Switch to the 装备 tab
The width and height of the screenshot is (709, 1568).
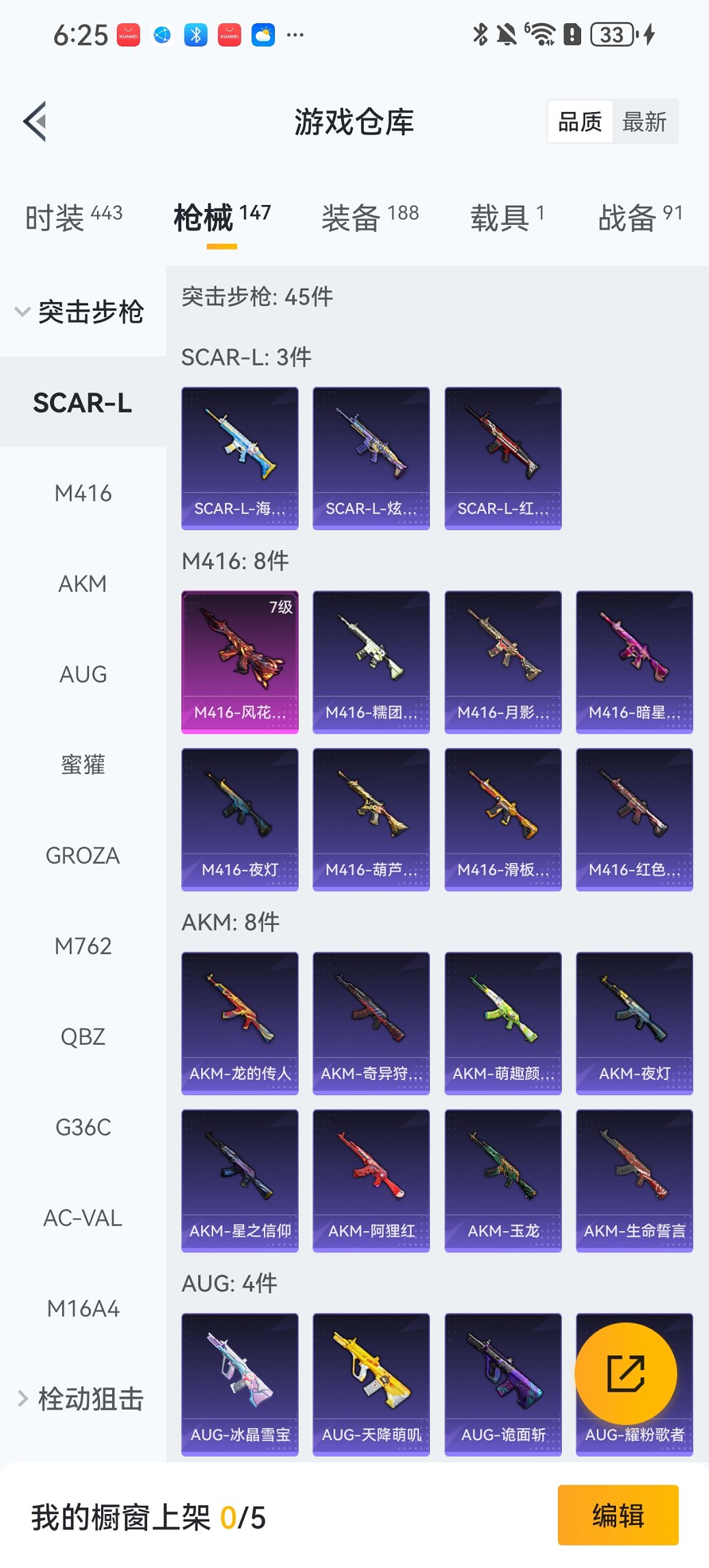click(x=370, y=218)
